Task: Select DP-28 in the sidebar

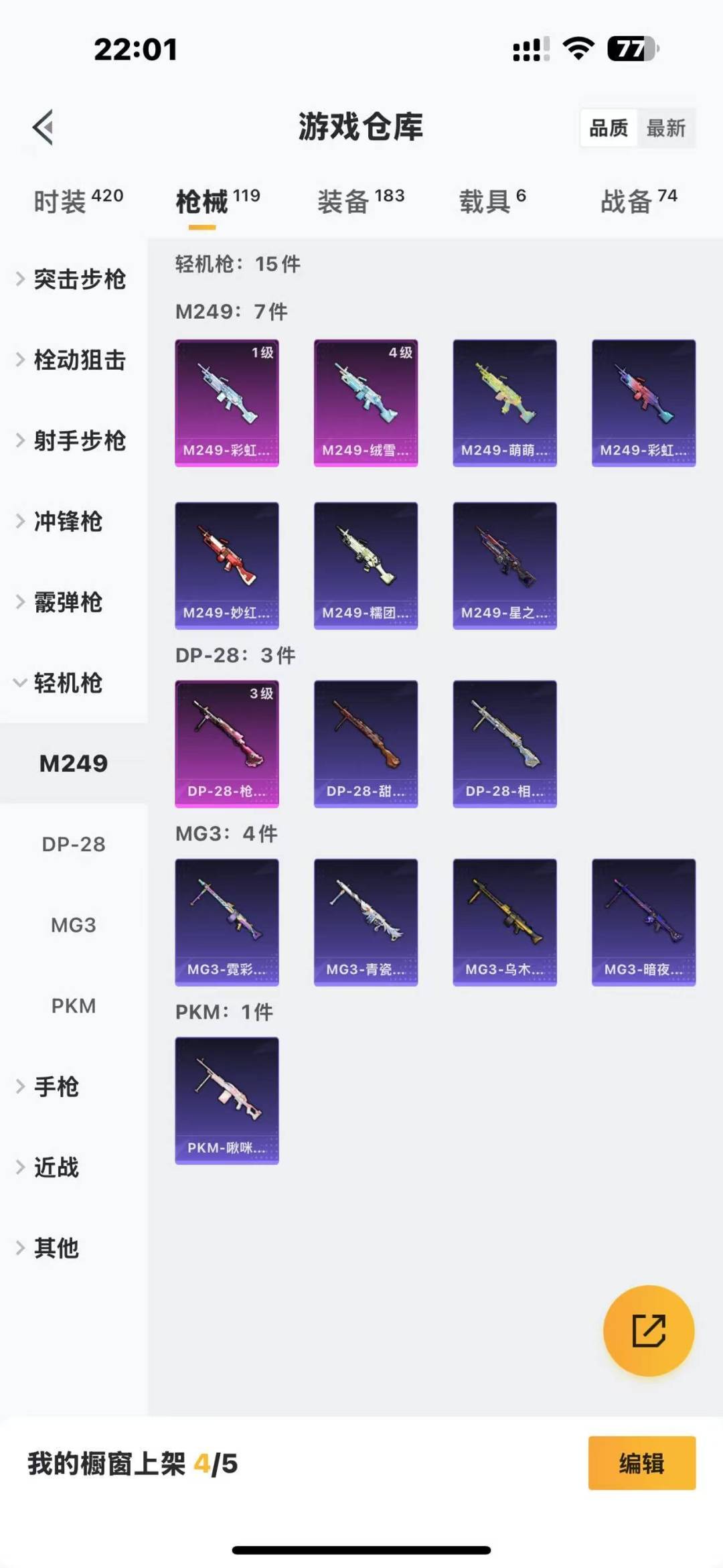Action: point(74,844)
